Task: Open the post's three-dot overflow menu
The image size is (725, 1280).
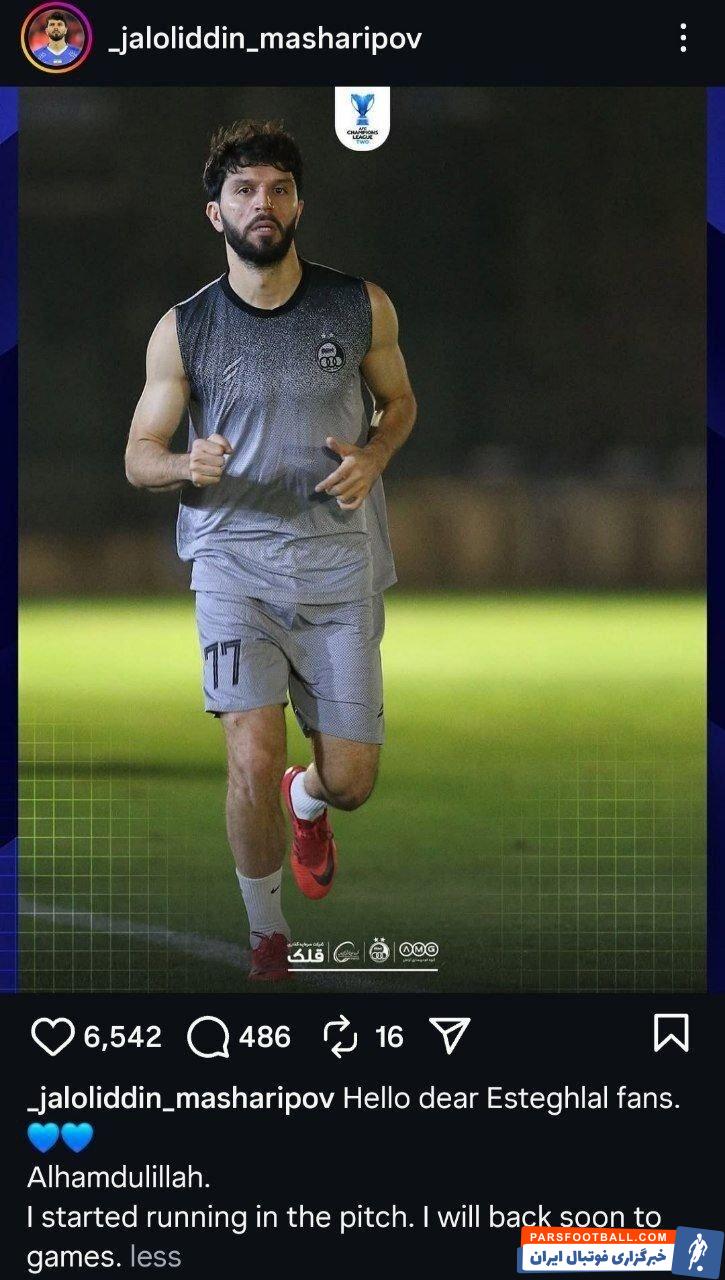Action: click(683, 38)
